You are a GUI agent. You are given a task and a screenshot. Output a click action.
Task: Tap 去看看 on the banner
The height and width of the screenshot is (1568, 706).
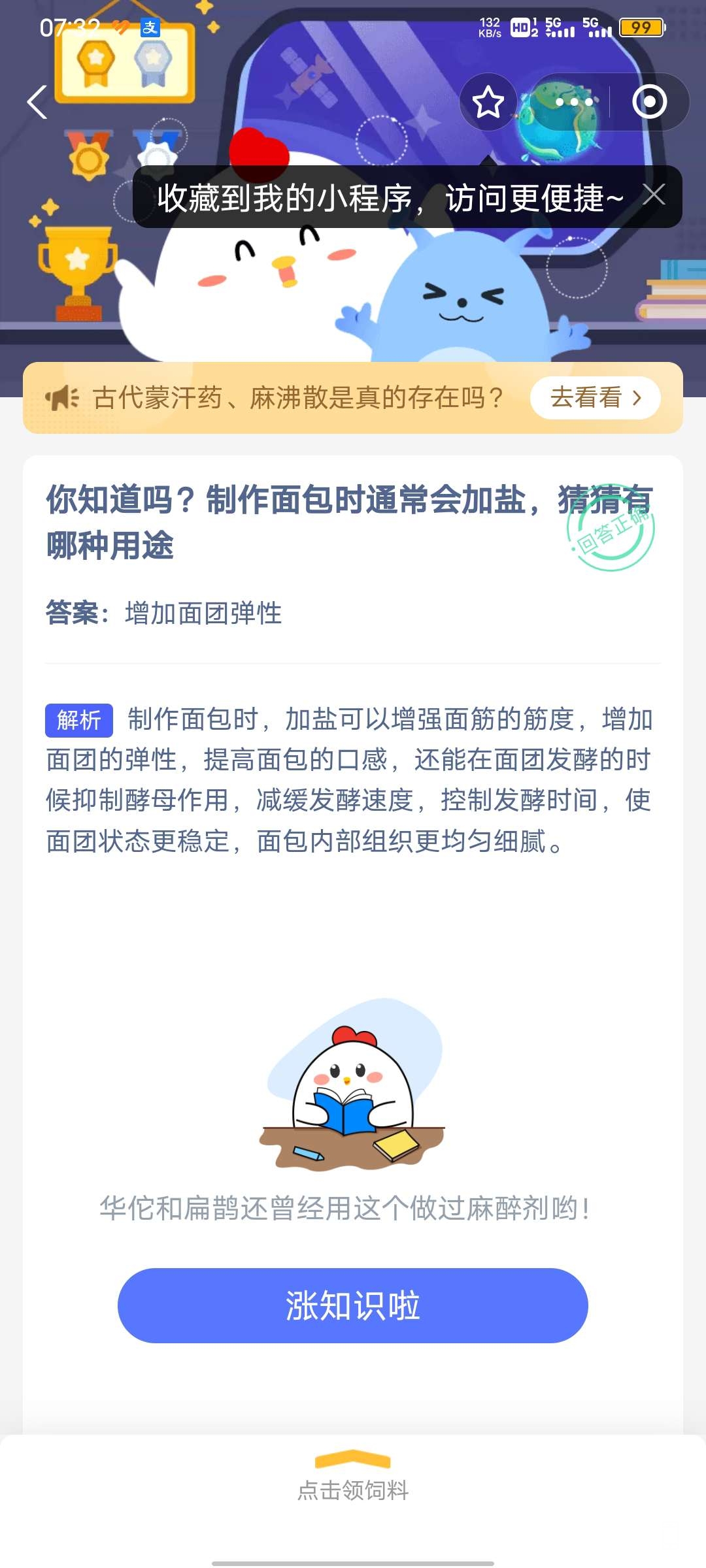click(595, 398)
